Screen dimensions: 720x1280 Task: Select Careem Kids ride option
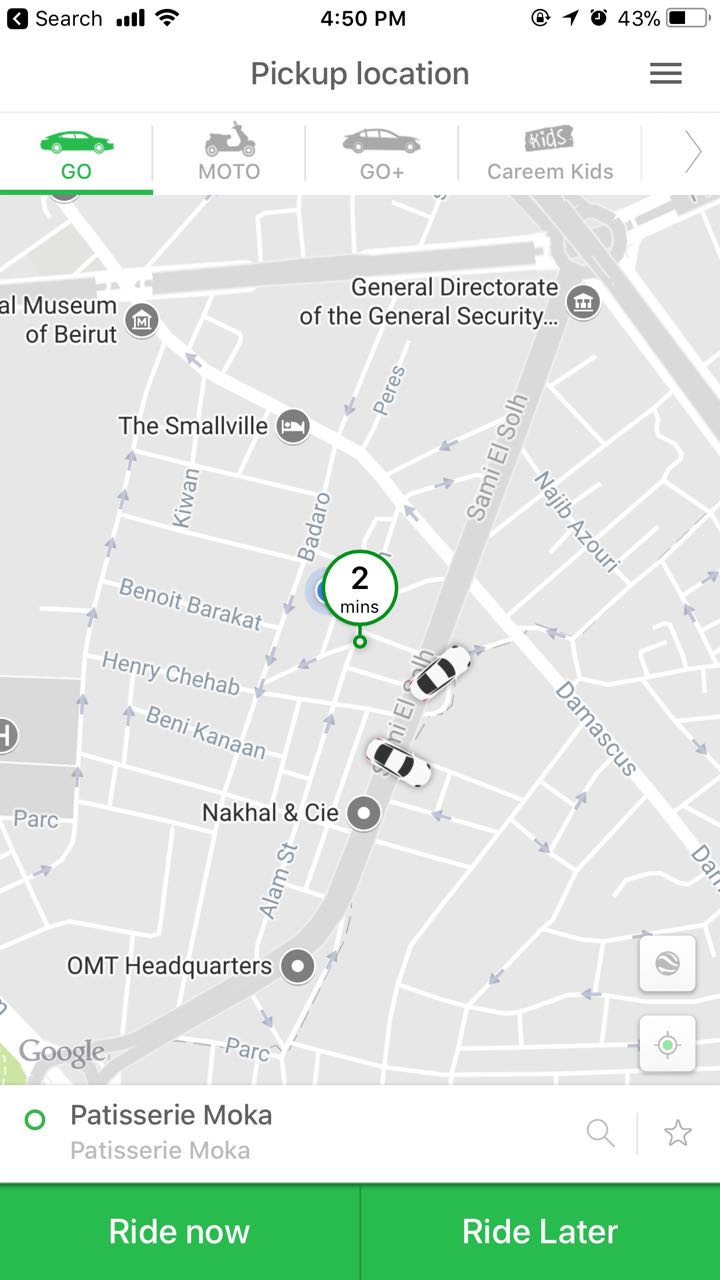[550, 154]
